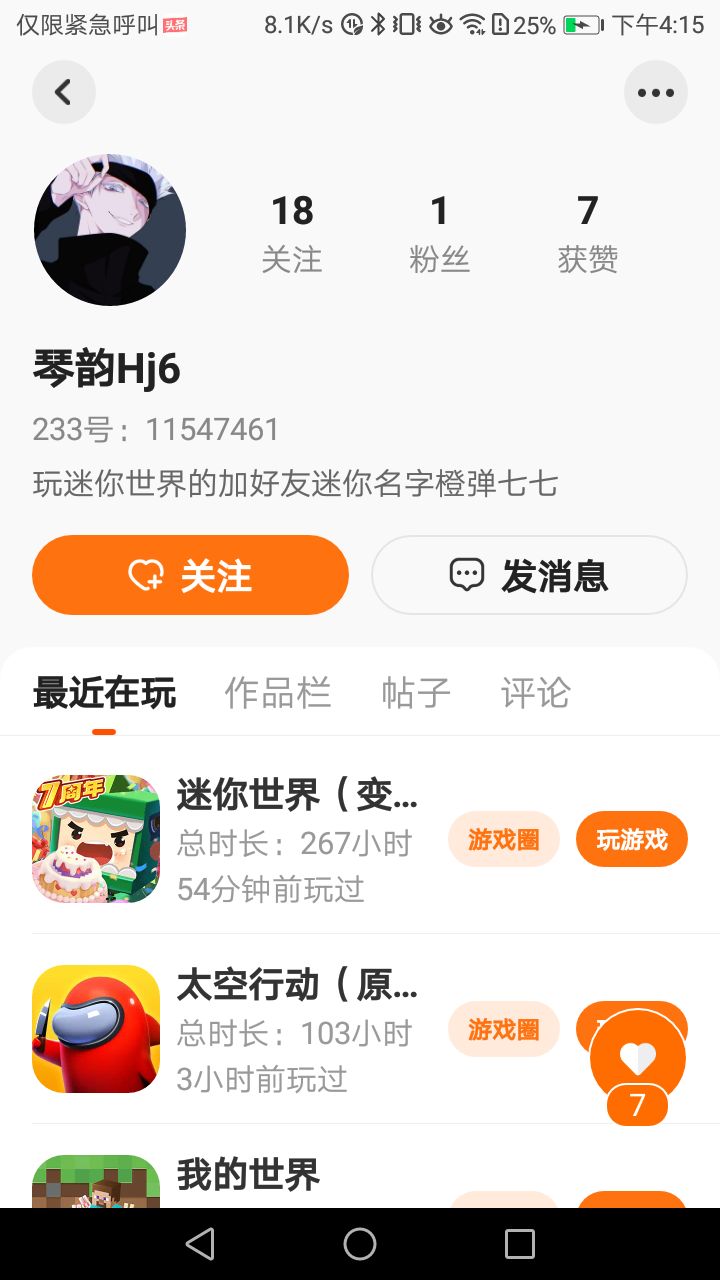The height and width of the screenshot is (1280, 720).
Task: Follow this user with the orange 关注 button
Action: [190, 575]
